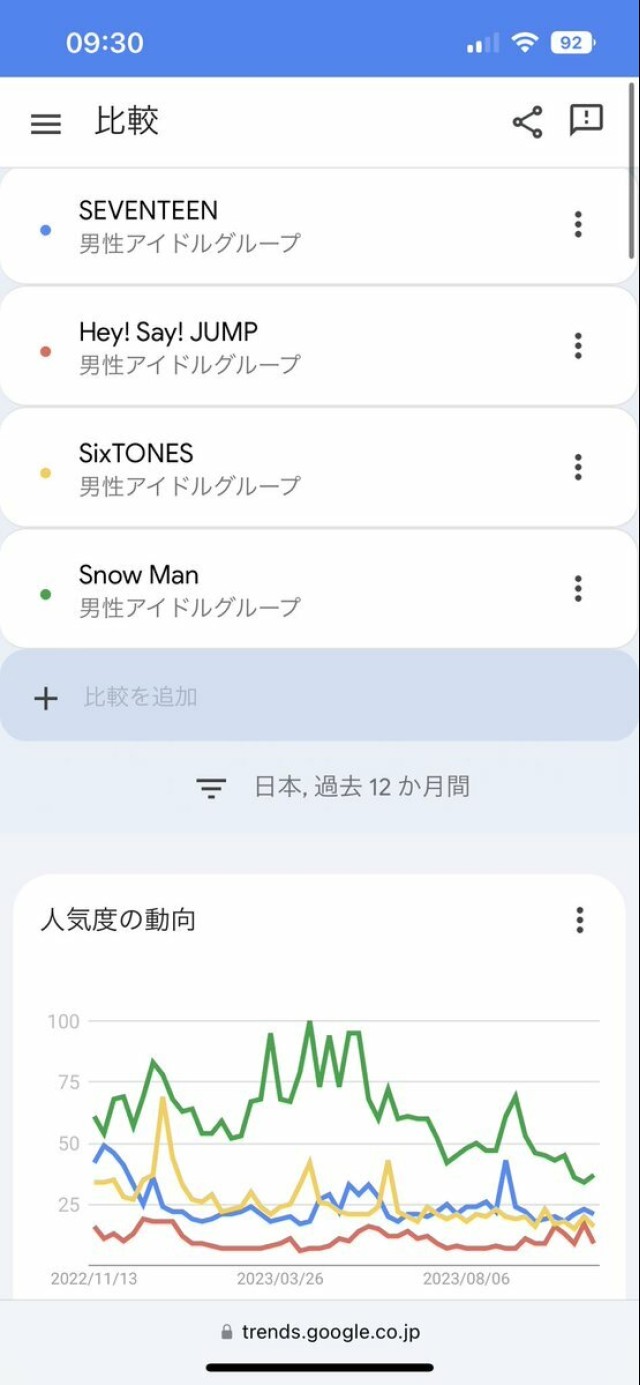640x1385 pixels.
Task: Open options for Hey! Say! JUMP term
Action: click(578, 346)
